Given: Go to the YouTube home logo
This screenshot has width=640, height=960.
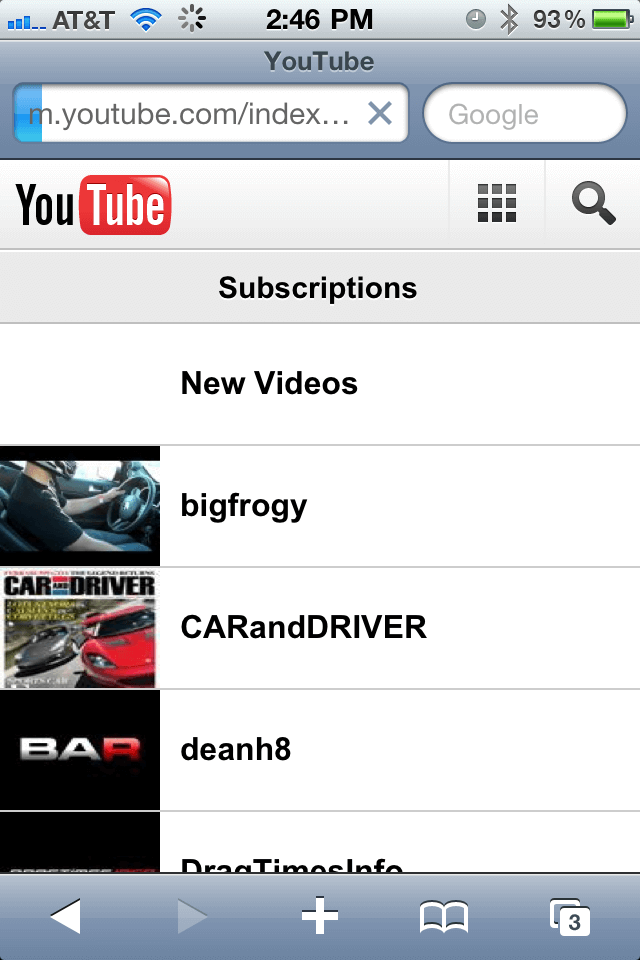Looking at the screenshot, I should 93,205.
